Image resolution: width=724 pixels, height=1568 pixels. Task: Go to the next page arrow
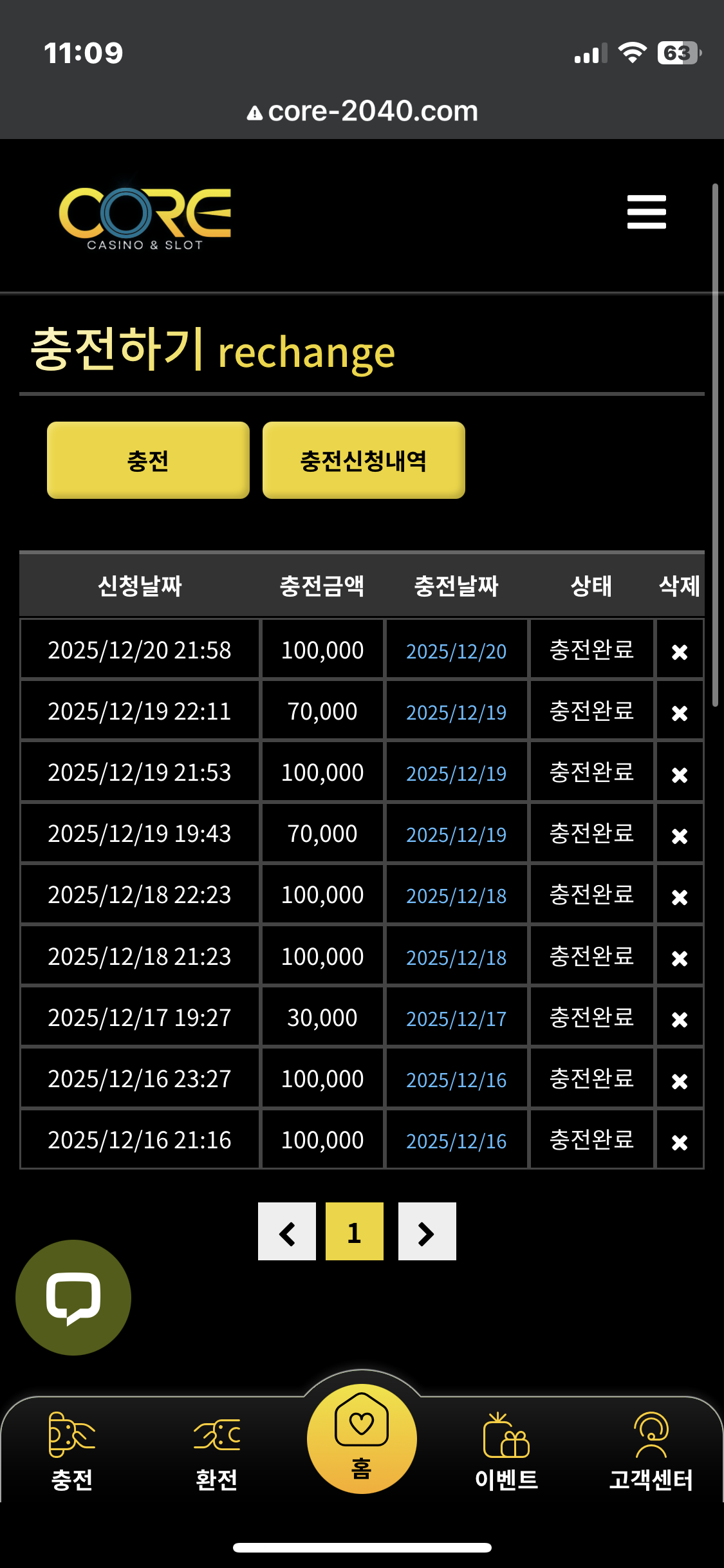click(x=427, y=1231)
